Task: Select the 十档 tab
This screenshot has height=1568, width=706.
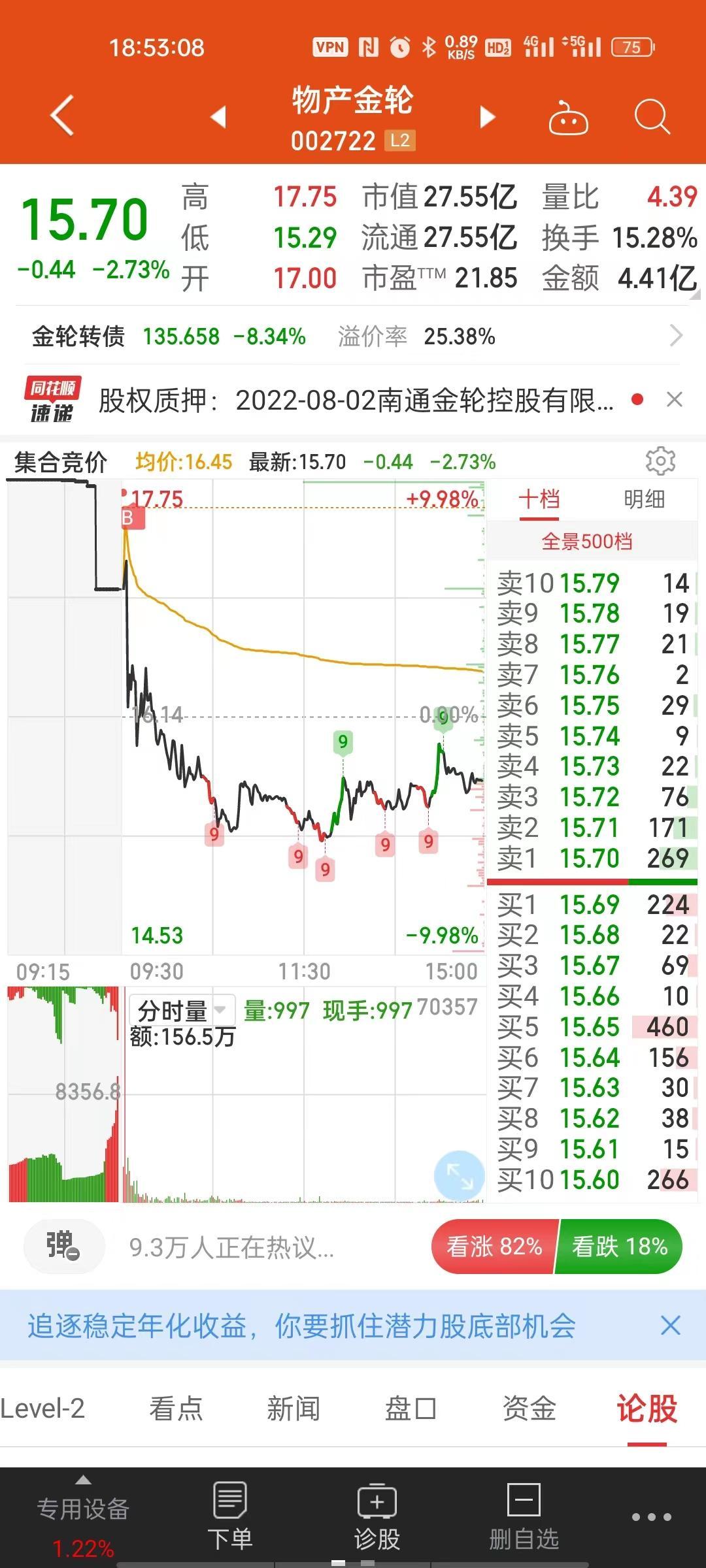Action: pyautogui.click(x=539, y=499)
